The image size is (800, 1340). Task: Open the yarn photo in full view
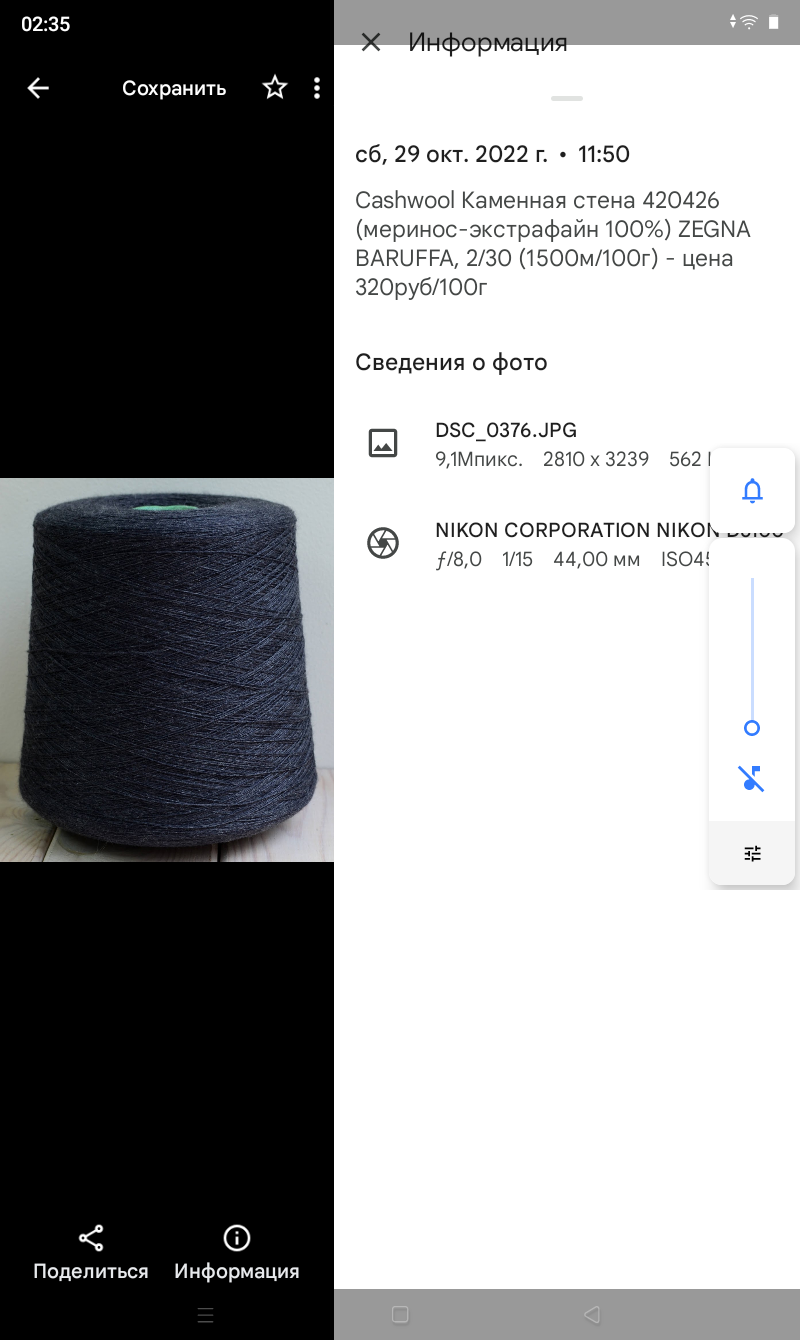167,670
